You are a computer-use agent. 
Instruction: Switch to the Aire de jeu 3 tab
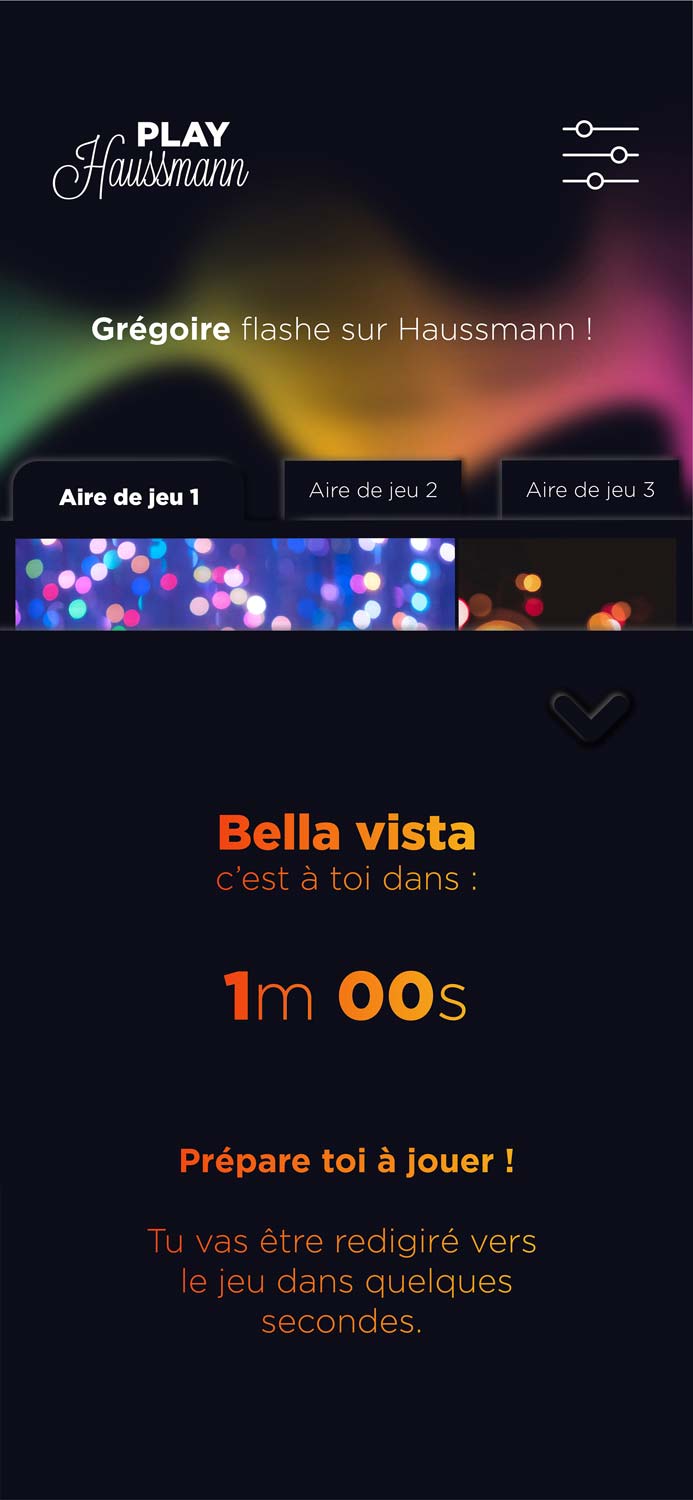(x=590, y=489)
